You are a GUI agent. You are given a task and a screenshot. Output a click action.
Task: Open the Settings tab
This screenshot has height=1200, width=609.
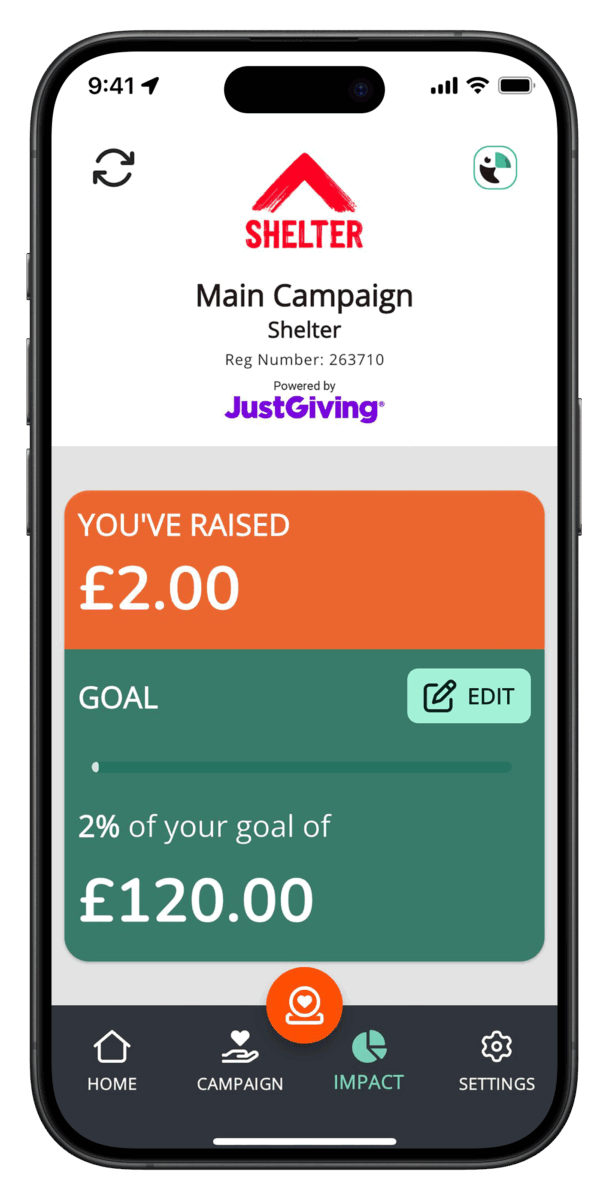496,1061
